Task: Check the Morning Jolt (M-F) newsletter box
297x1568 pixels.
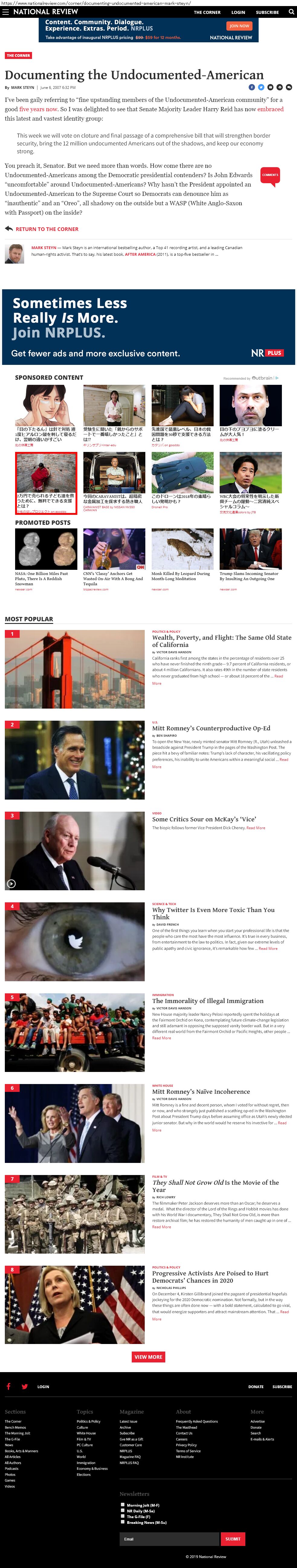Action: 123,1505
